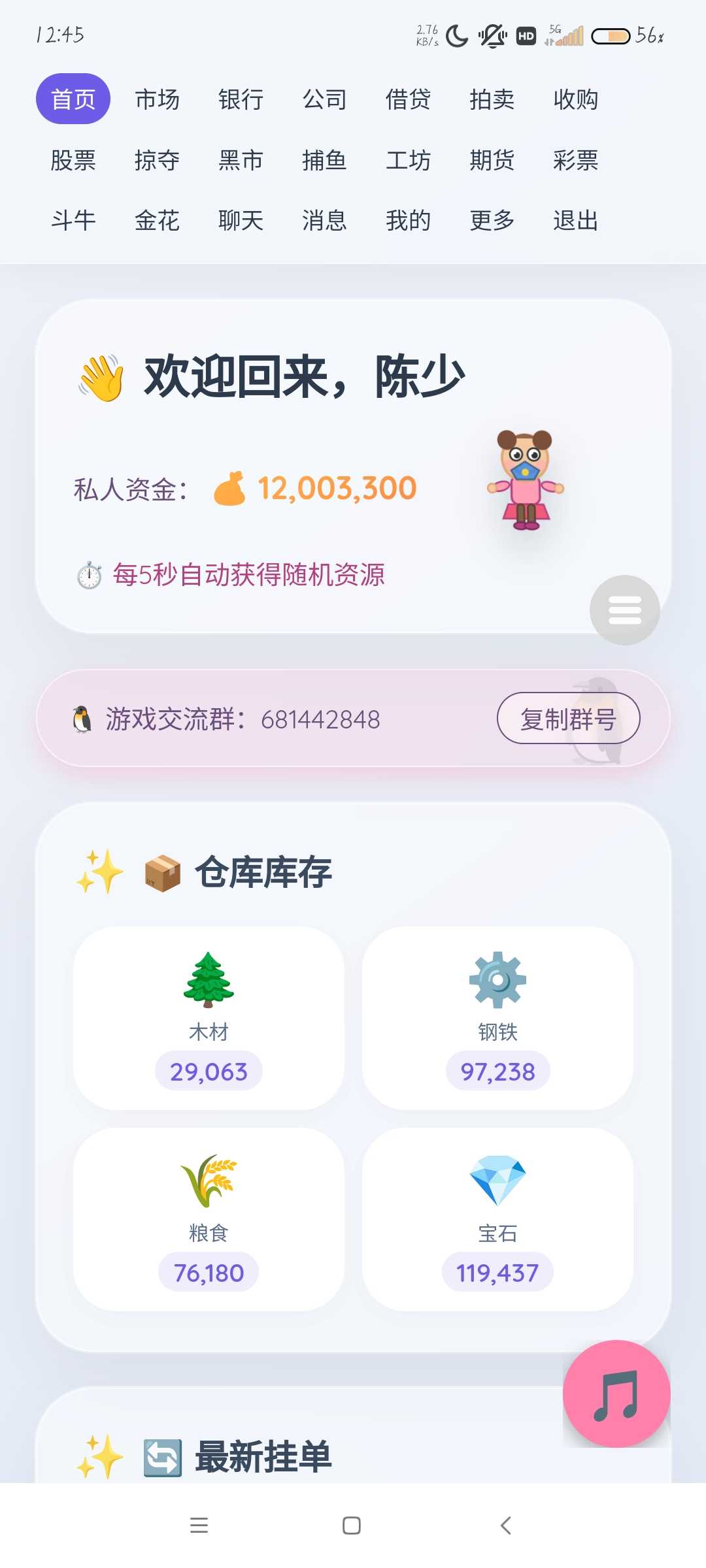The width and height of the screenshot is (706, 1568).
Task: Open the 股票 (stocks) page
Action: click(x=73, y=160)
